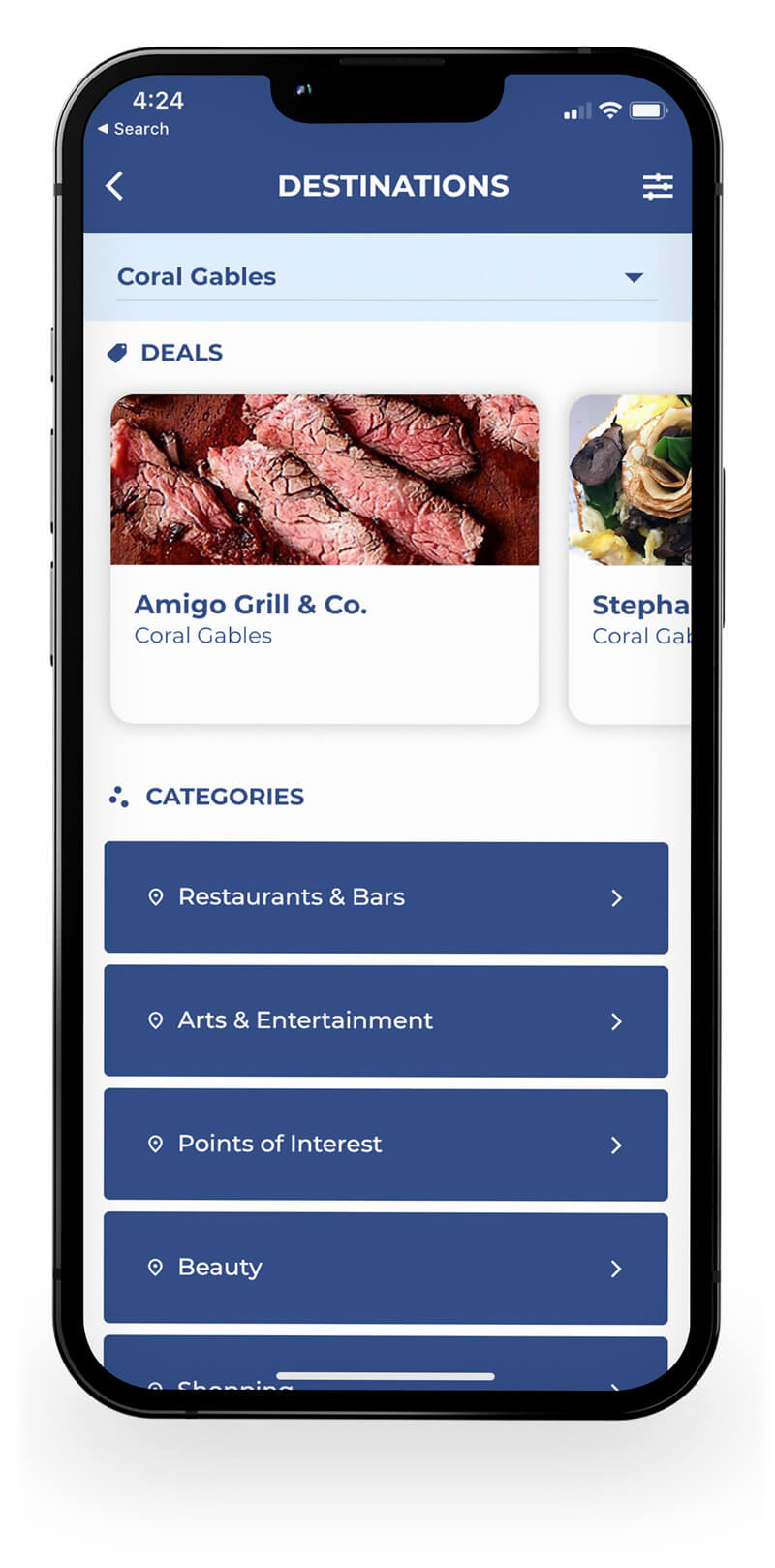This screenshot has height=1568, width=775.
Task: Return to Search via status bar link
Action: 134,129
